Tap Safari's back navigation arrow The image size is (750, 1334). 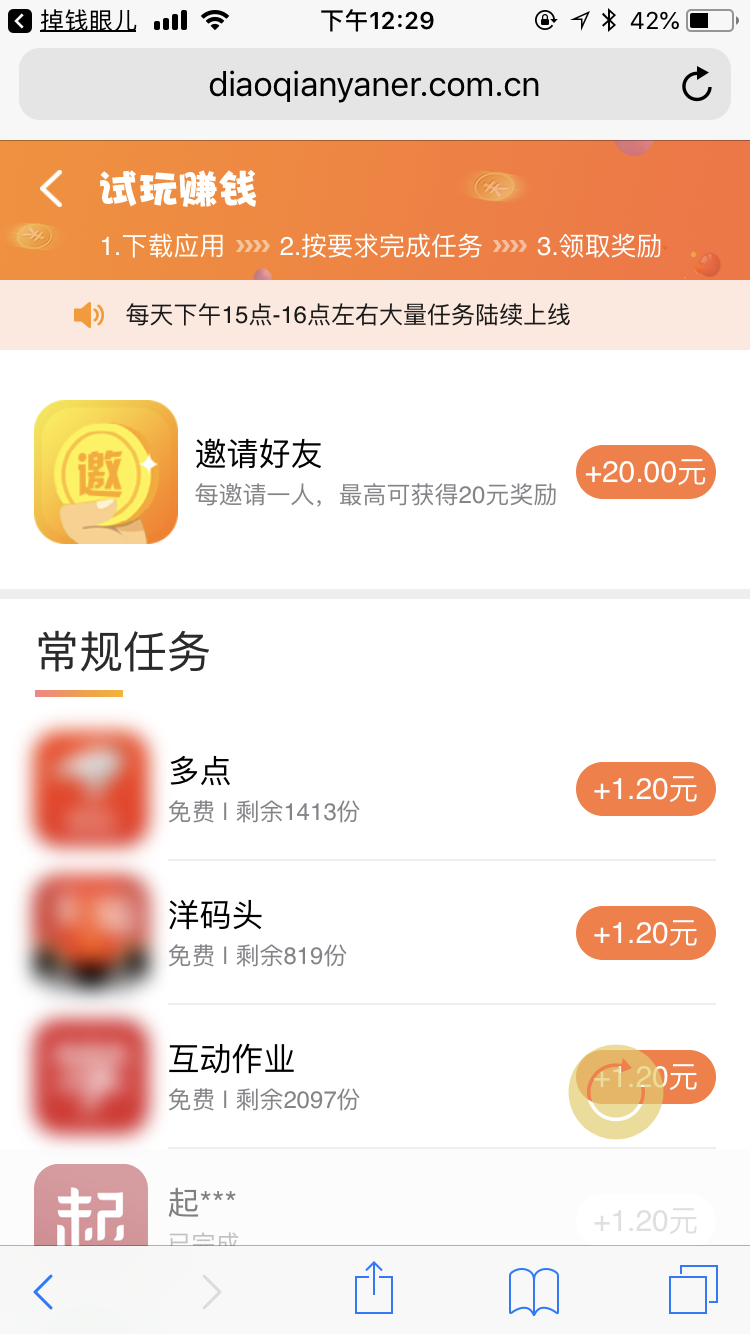point(42,1291)
